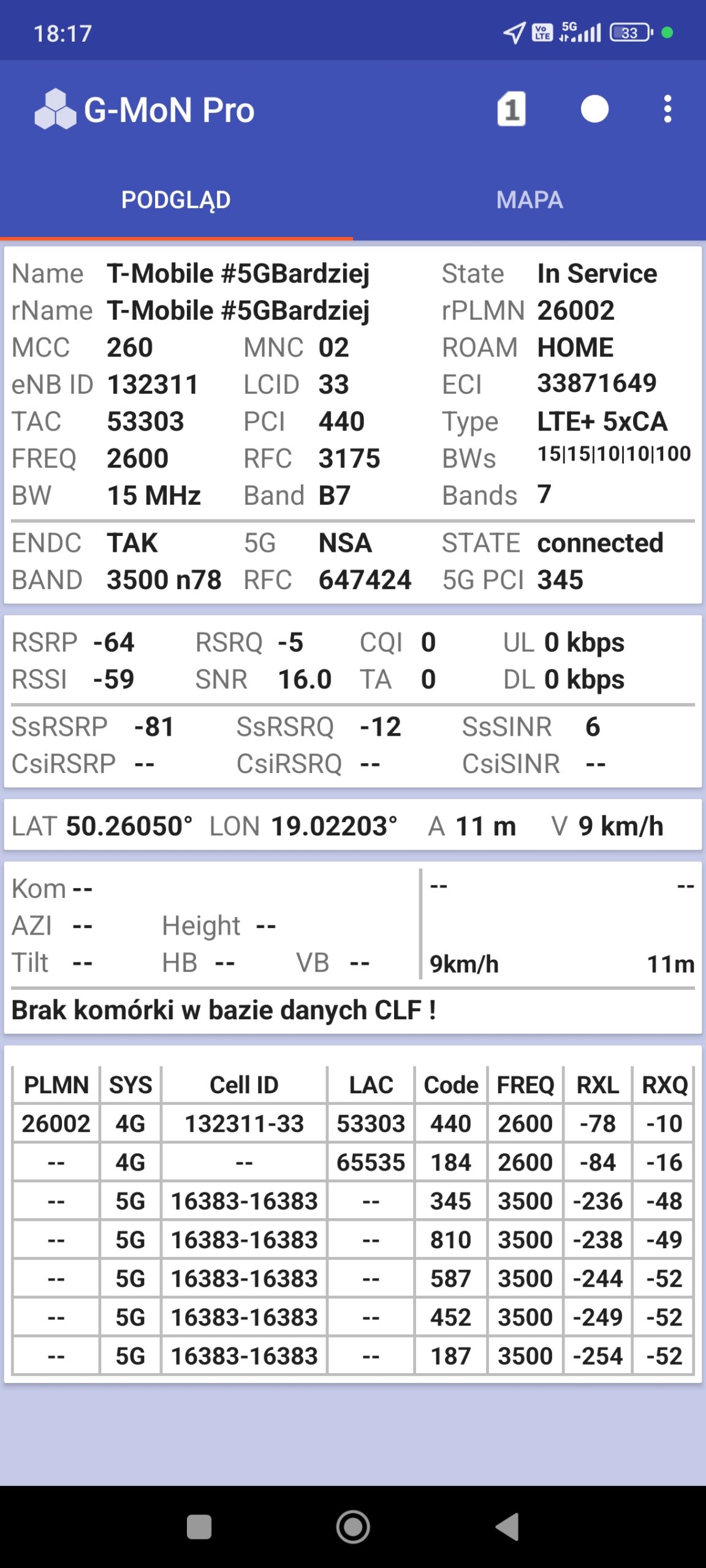Viewport: 706px width, 1568px height.
Task: Select the PODGLĄD tab
Action: (x=176, y=200)
